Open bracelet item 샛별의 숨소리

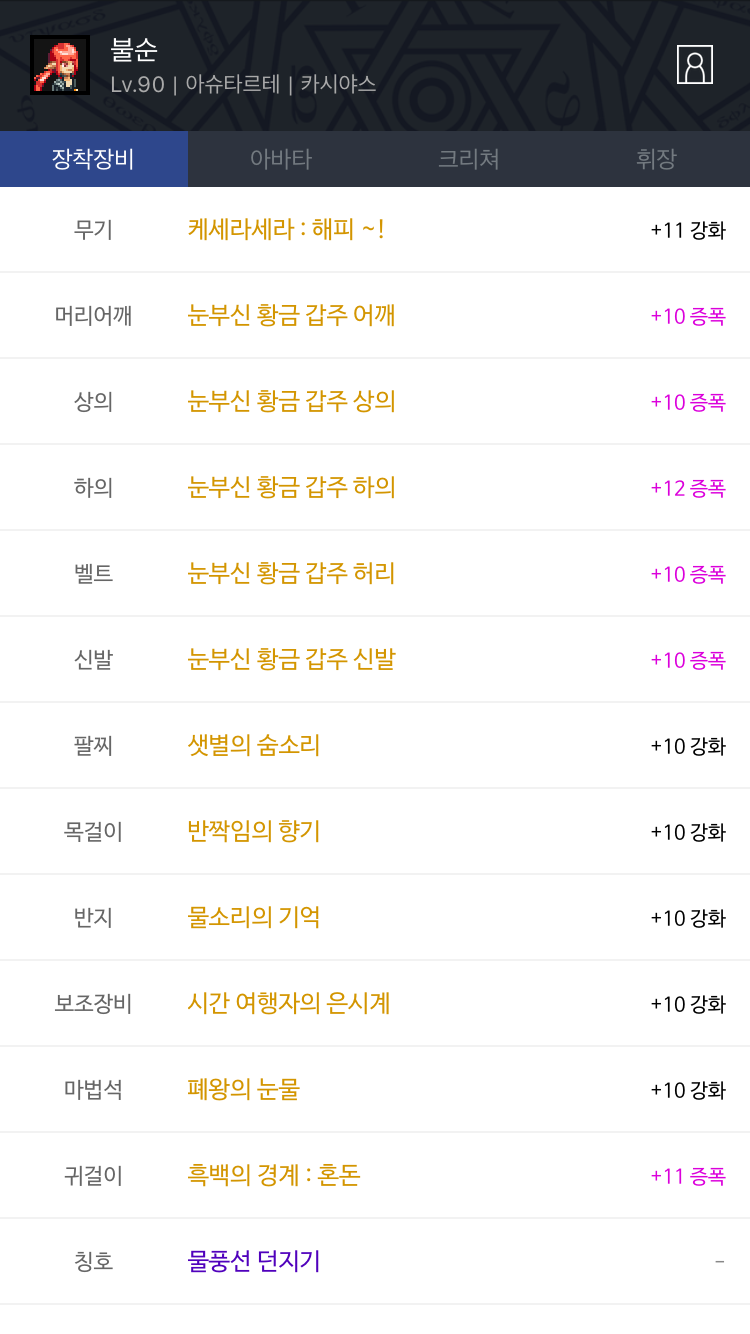tap(254, 746)
